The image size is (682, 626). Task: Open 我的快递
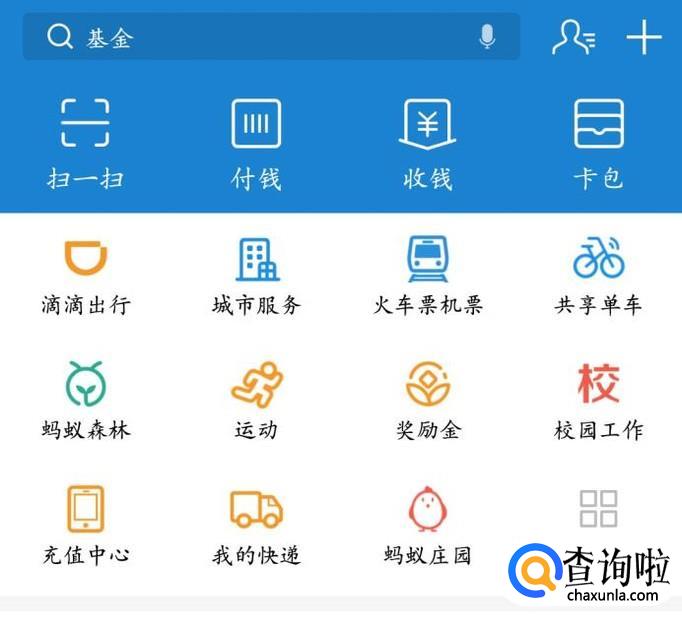[257, 526]
